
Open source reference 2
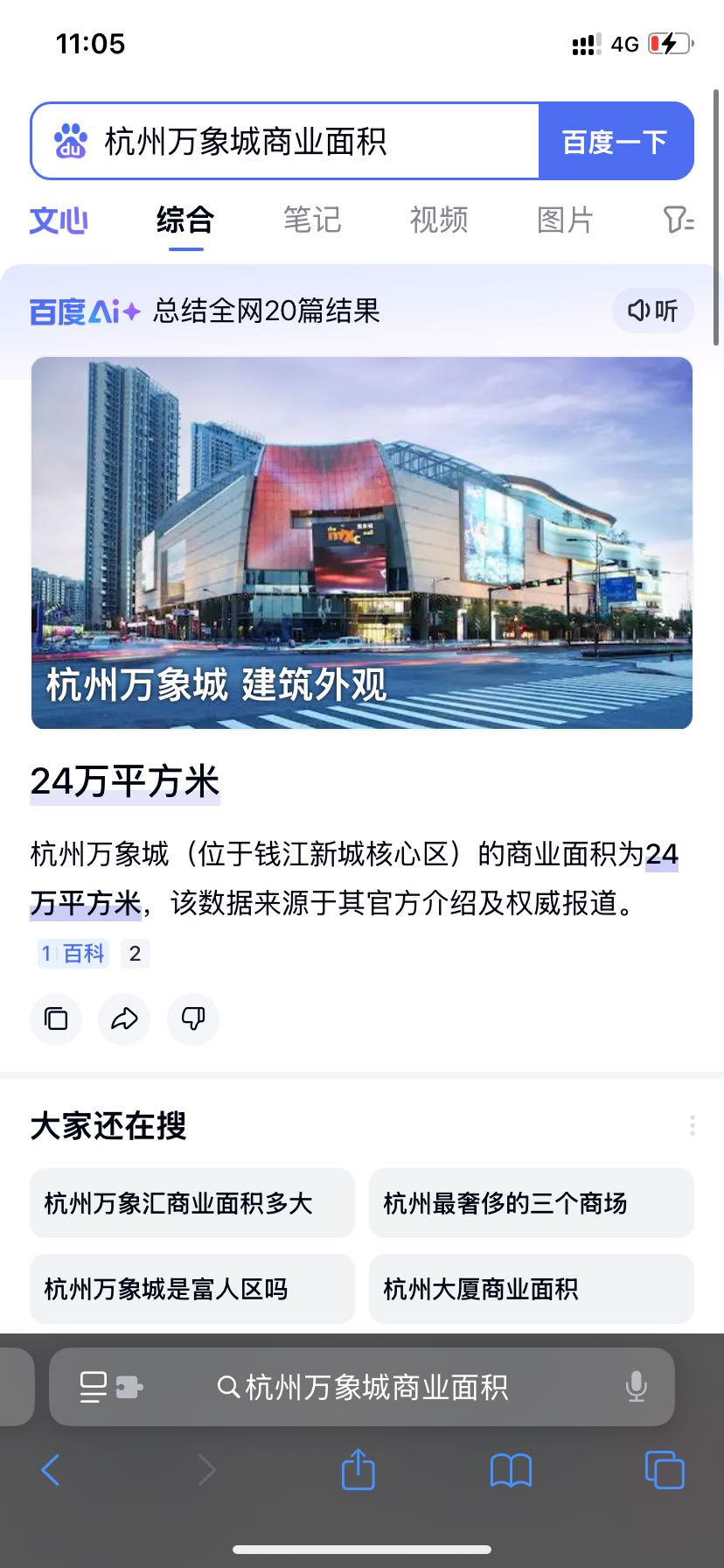pyautogui.click(x=135, y=954)
